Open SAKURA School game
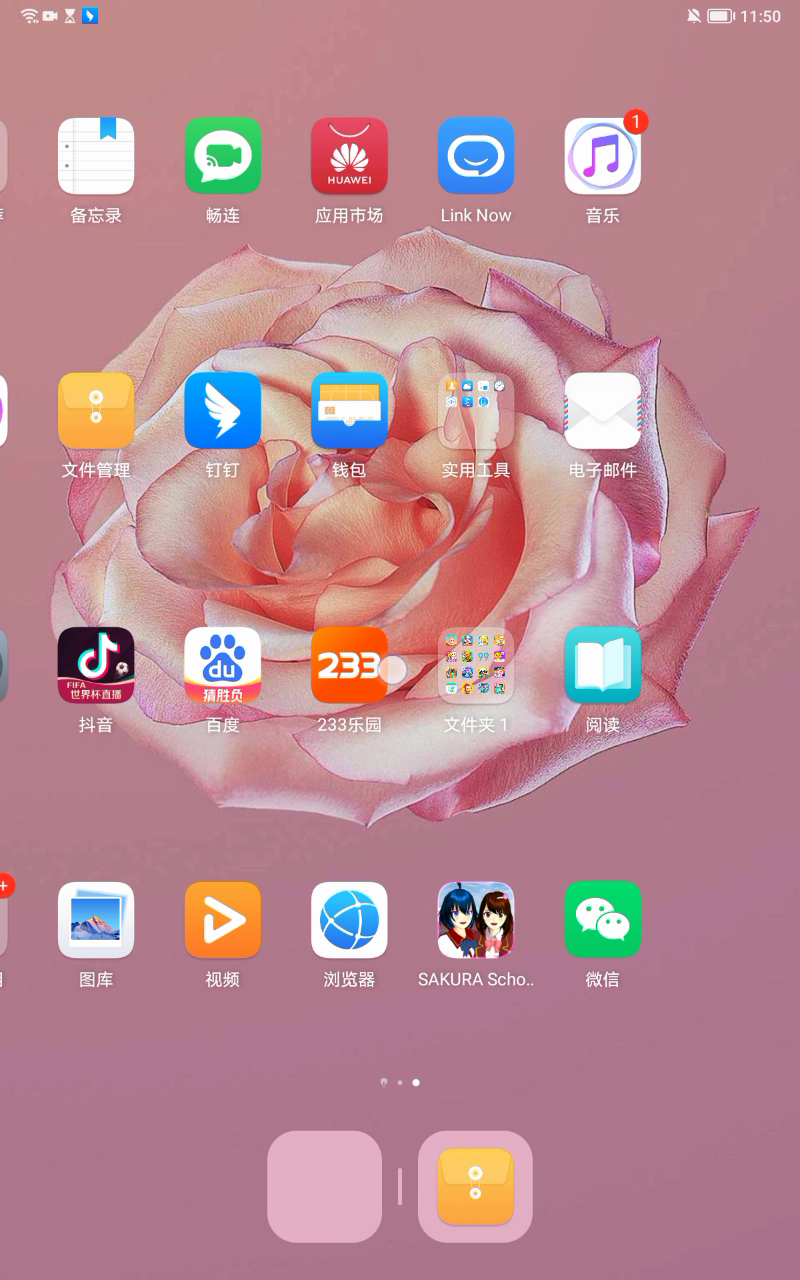Viewport: 800px width, 1280px height. (476, 920)
